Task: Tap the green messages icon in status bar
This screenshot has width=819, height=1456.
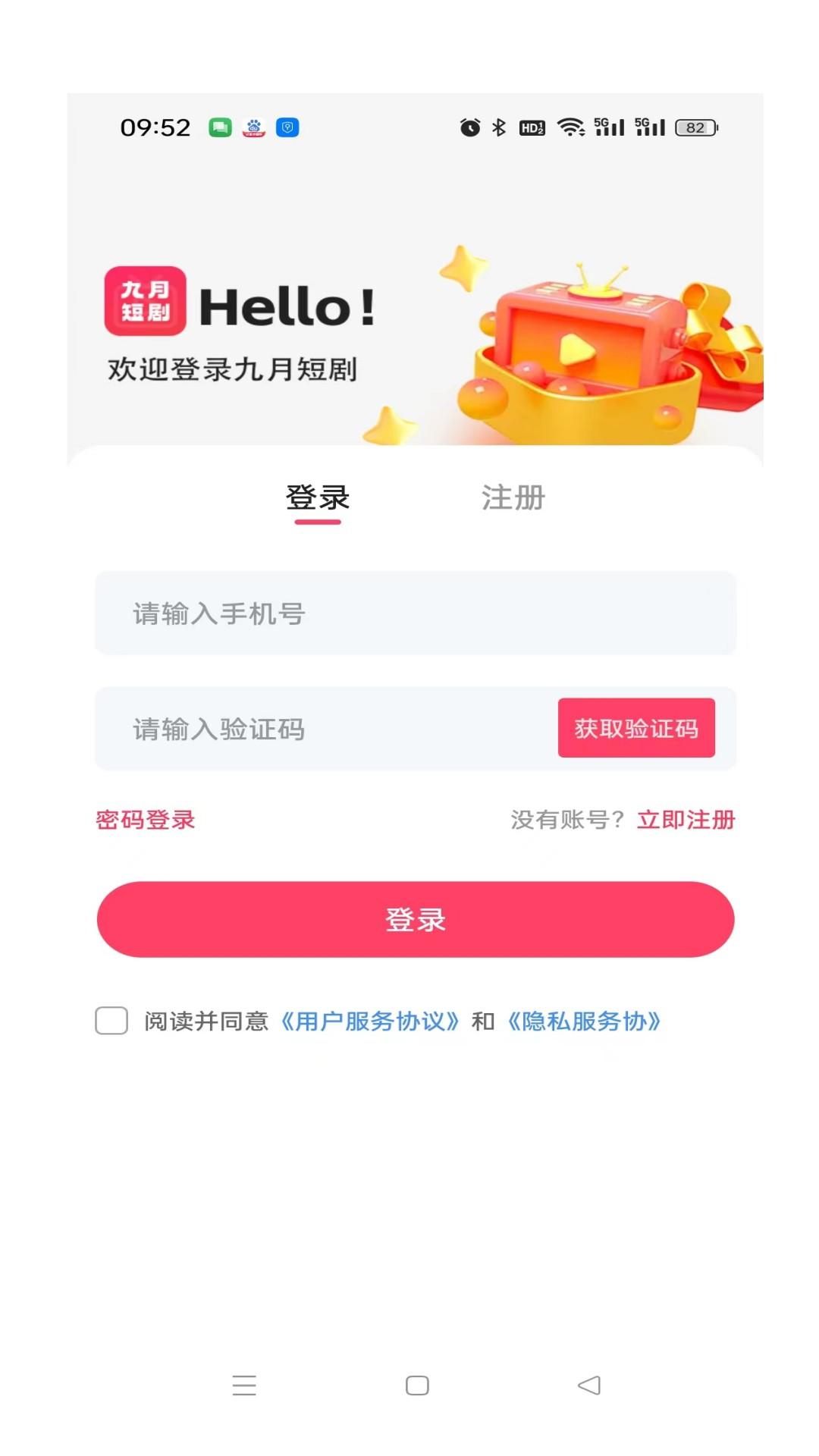Action: pos(219,128)
